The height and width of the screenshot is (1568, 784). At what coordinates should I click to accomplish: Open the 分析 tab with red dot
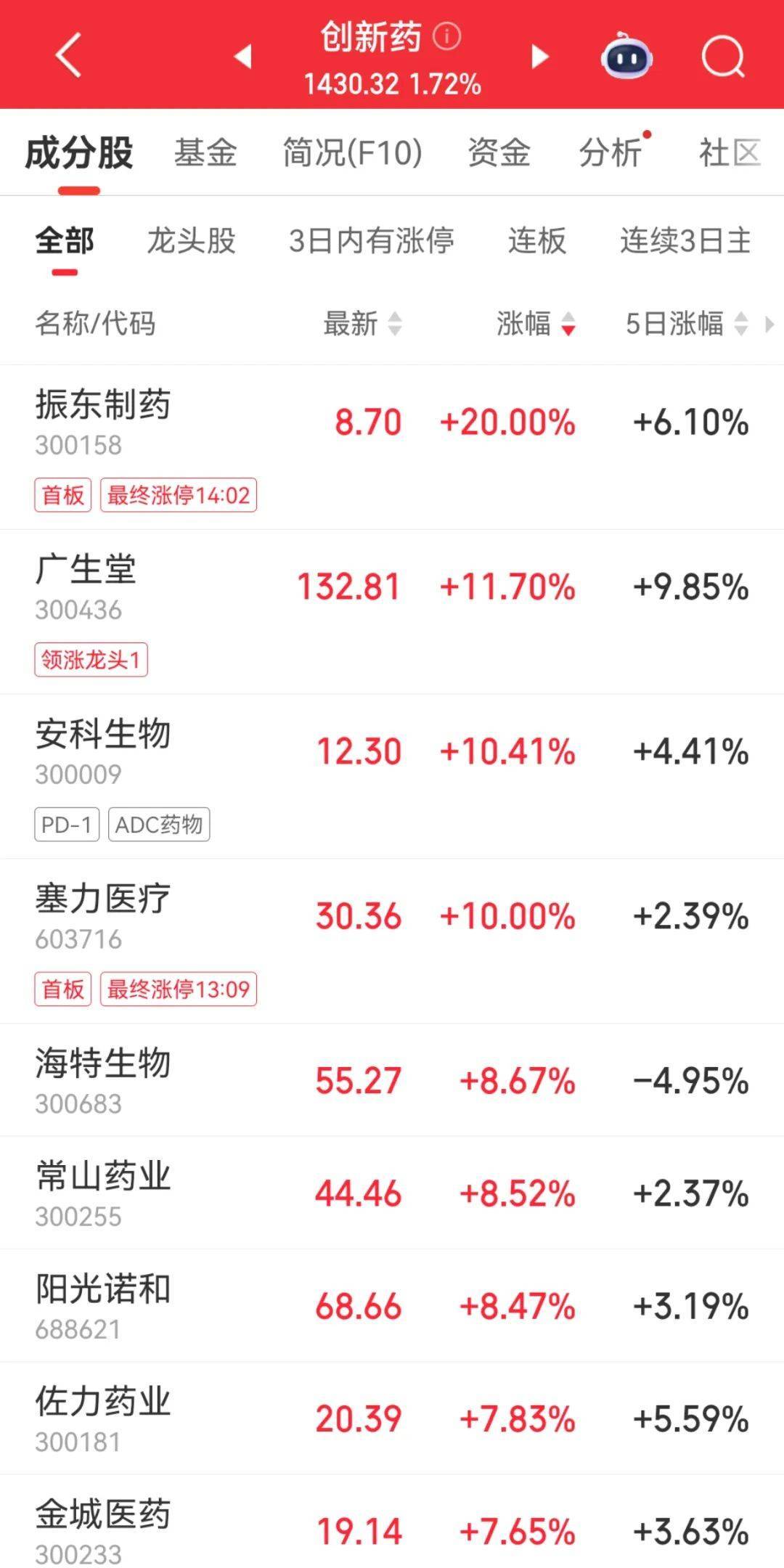click(x=612, y=152)
